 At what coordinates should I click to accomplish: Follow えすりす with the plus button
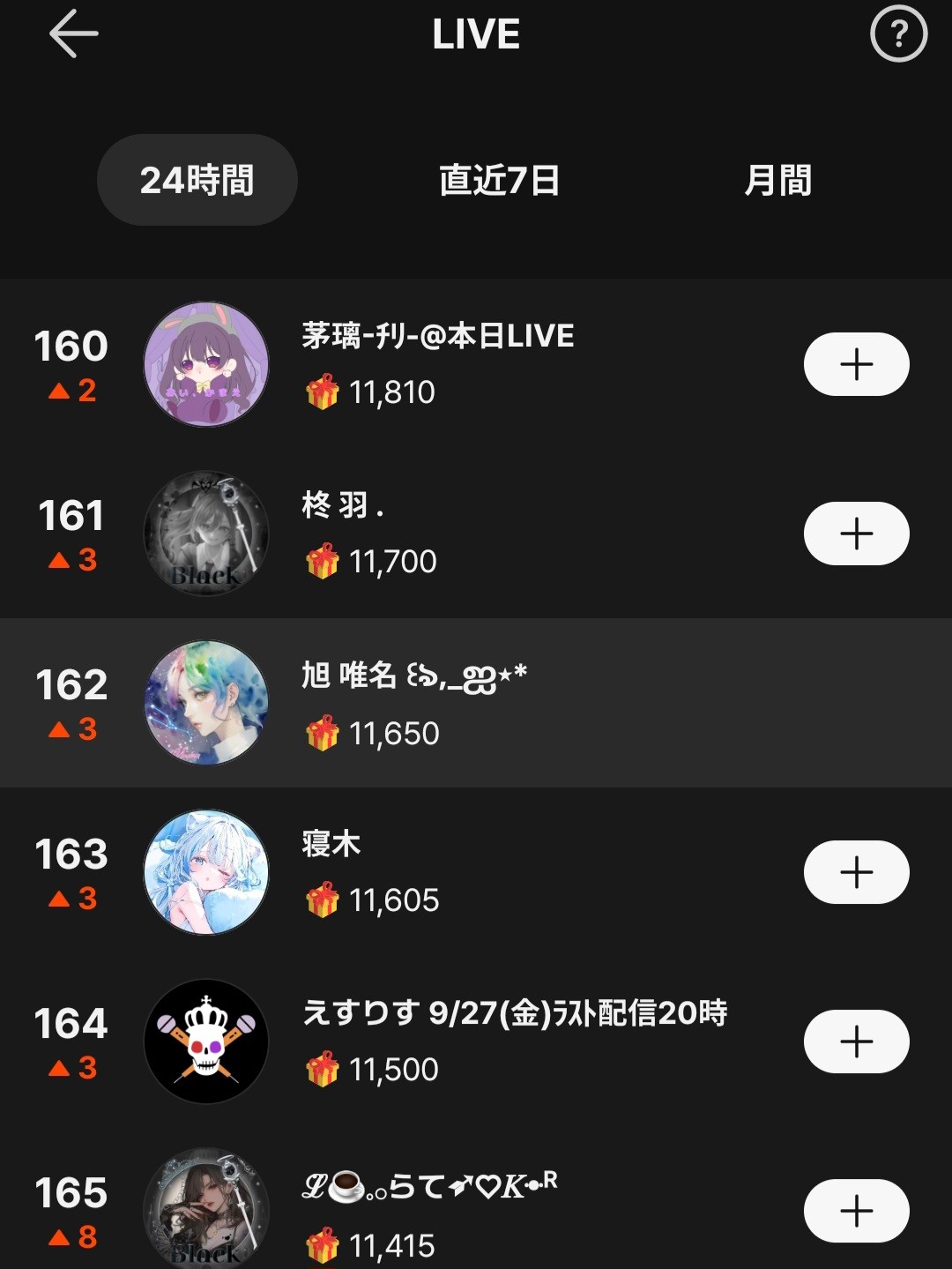[856, 1041]
